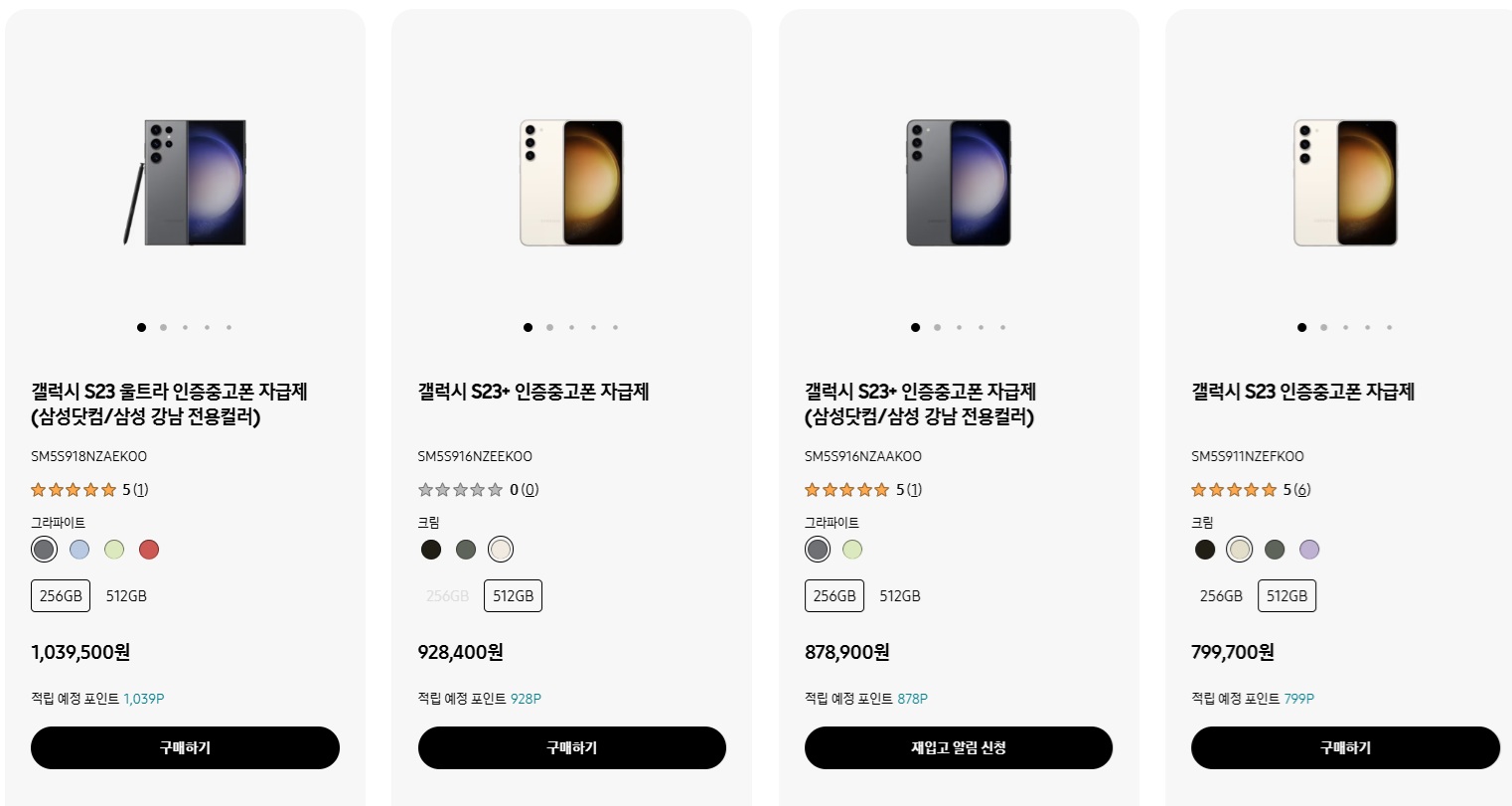The image size is (1512, 806).
Task: Choose 256GB storage for Galaxy S23
Action: click(1221, 596)
